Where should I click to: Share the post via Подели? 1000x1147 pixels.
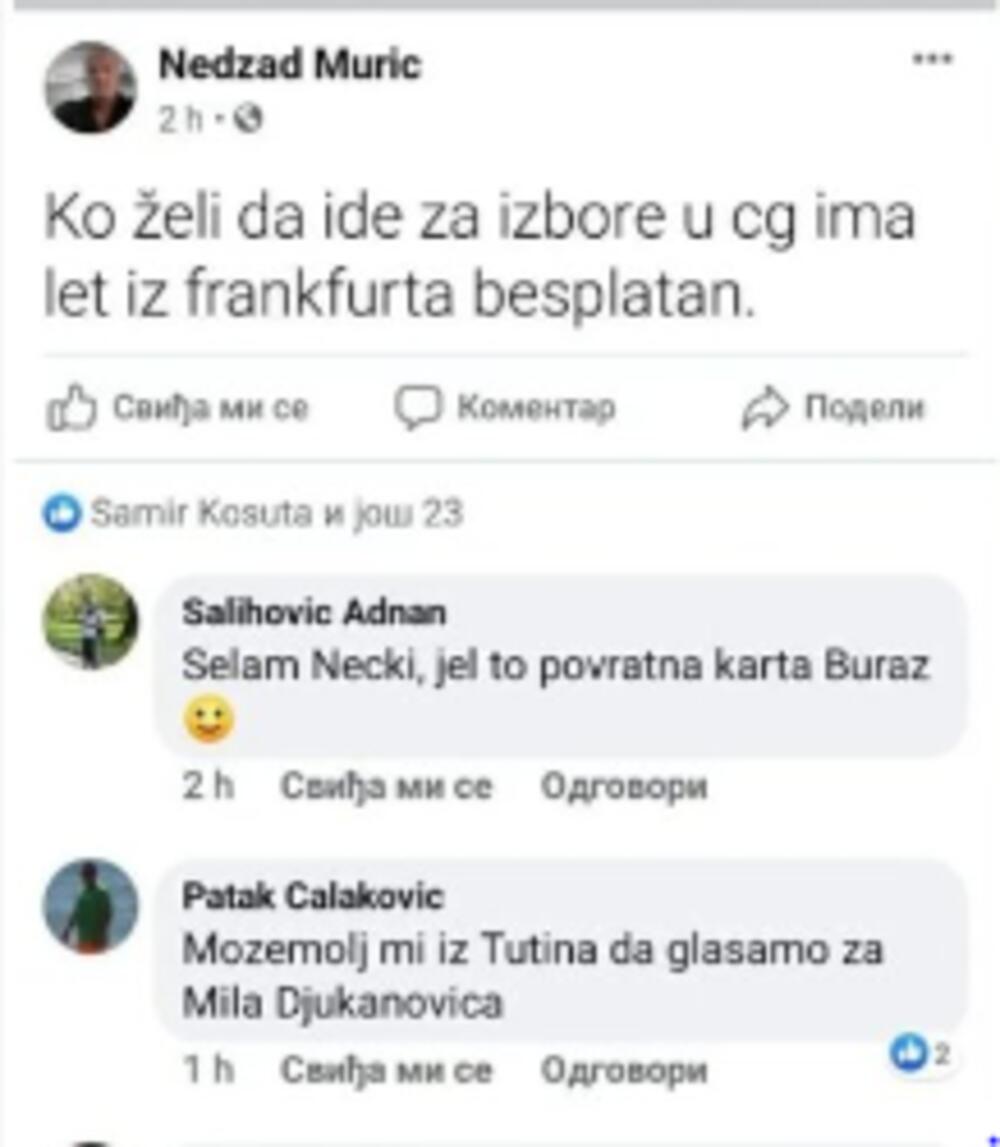(x=833, y=409)
